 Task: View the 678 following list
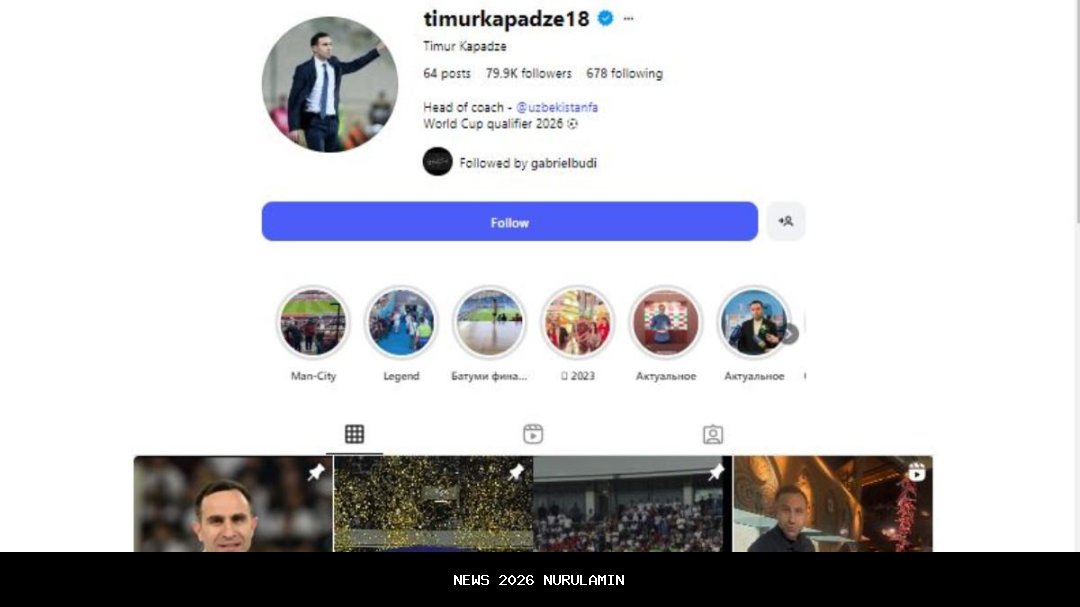pos(624,73)
